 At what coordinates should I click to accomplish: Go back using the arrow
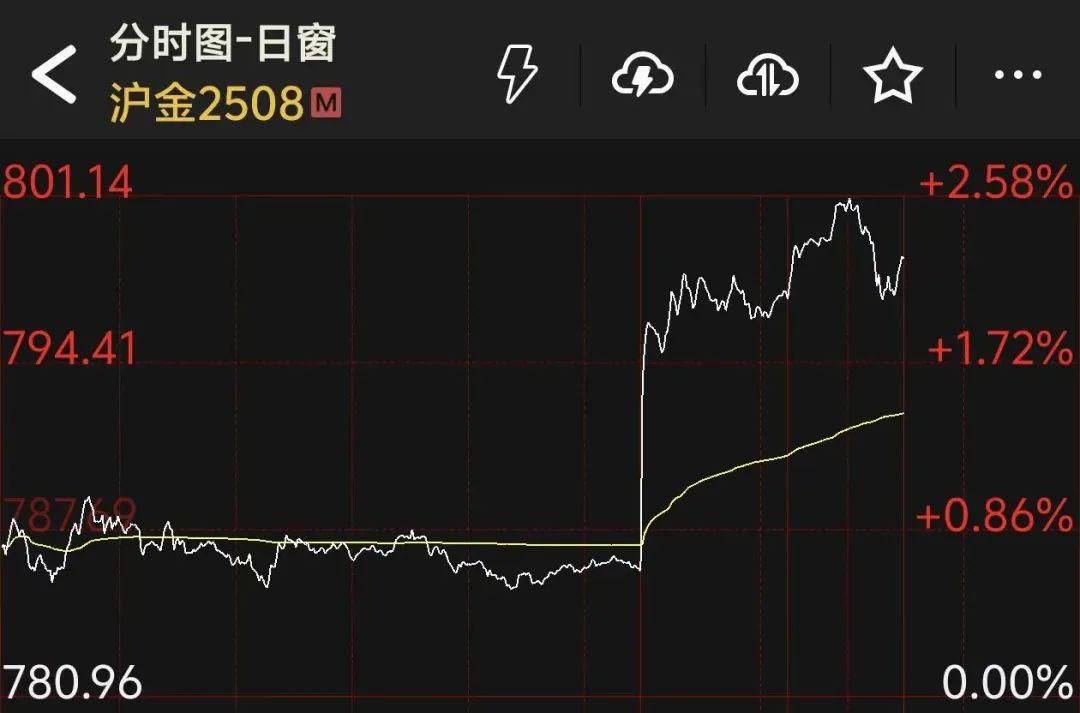(54, 73)
